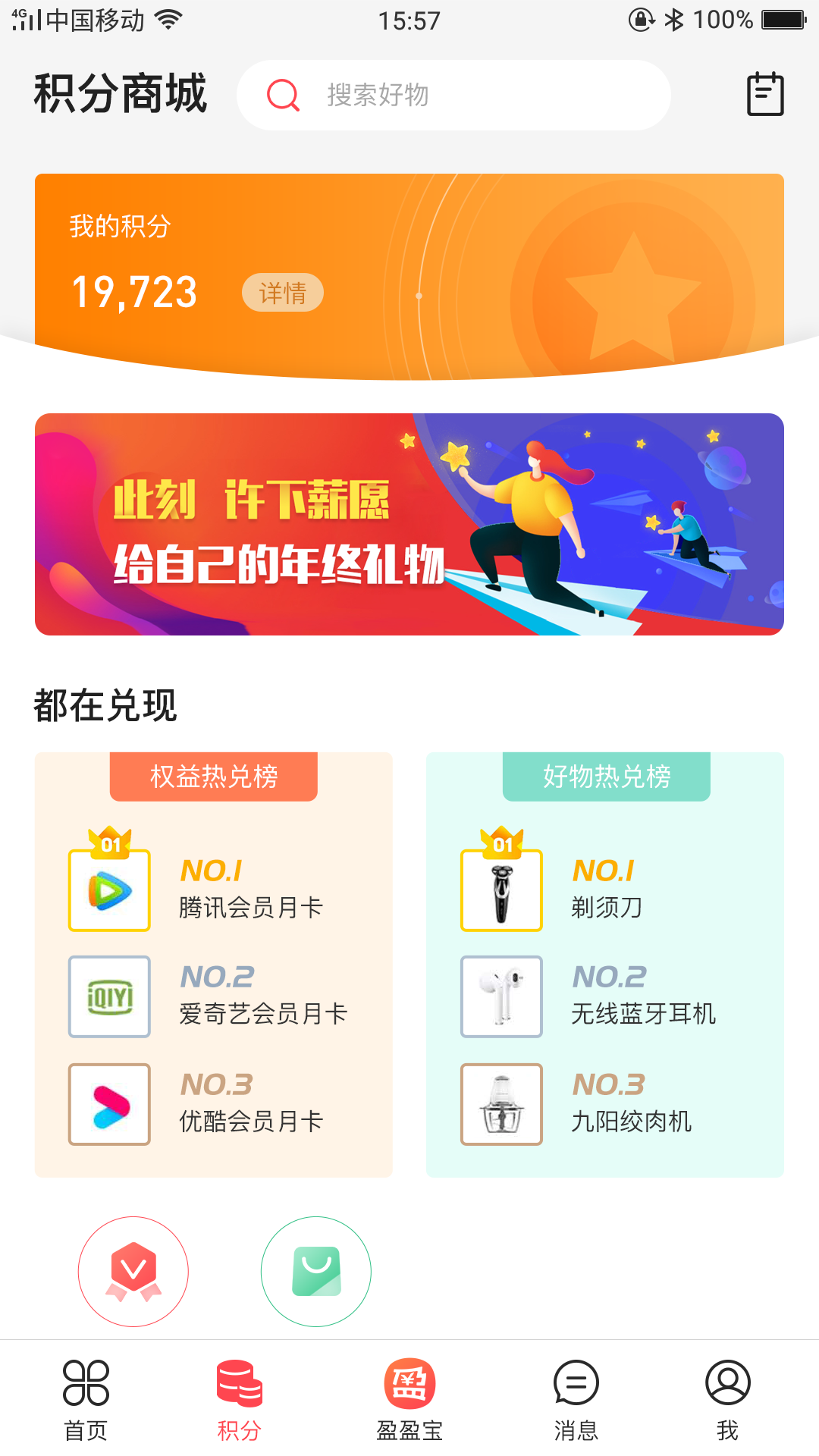Go to the 消息 tab
The image size is (819, 1456).
(576, 1399)
